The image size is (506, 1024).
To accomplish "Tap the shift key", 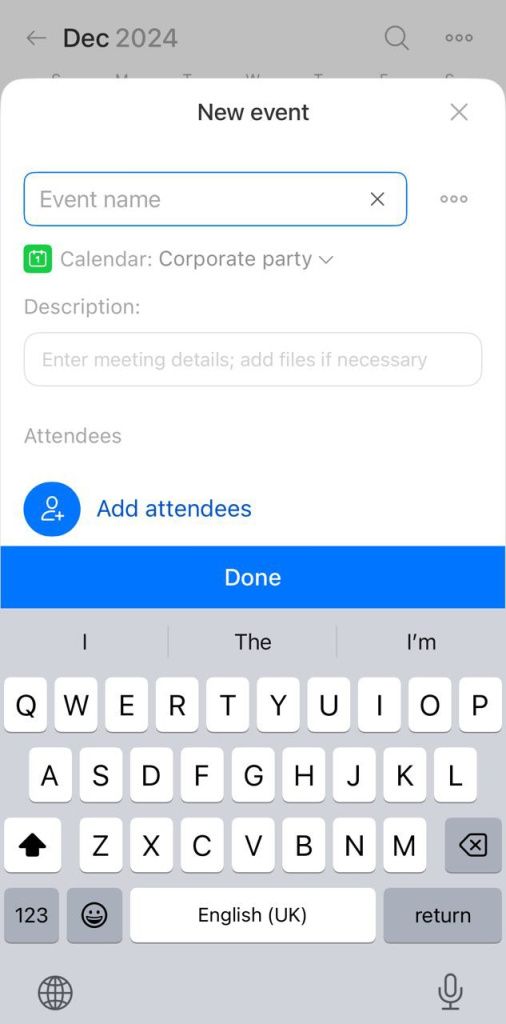I will click(32, 846).
